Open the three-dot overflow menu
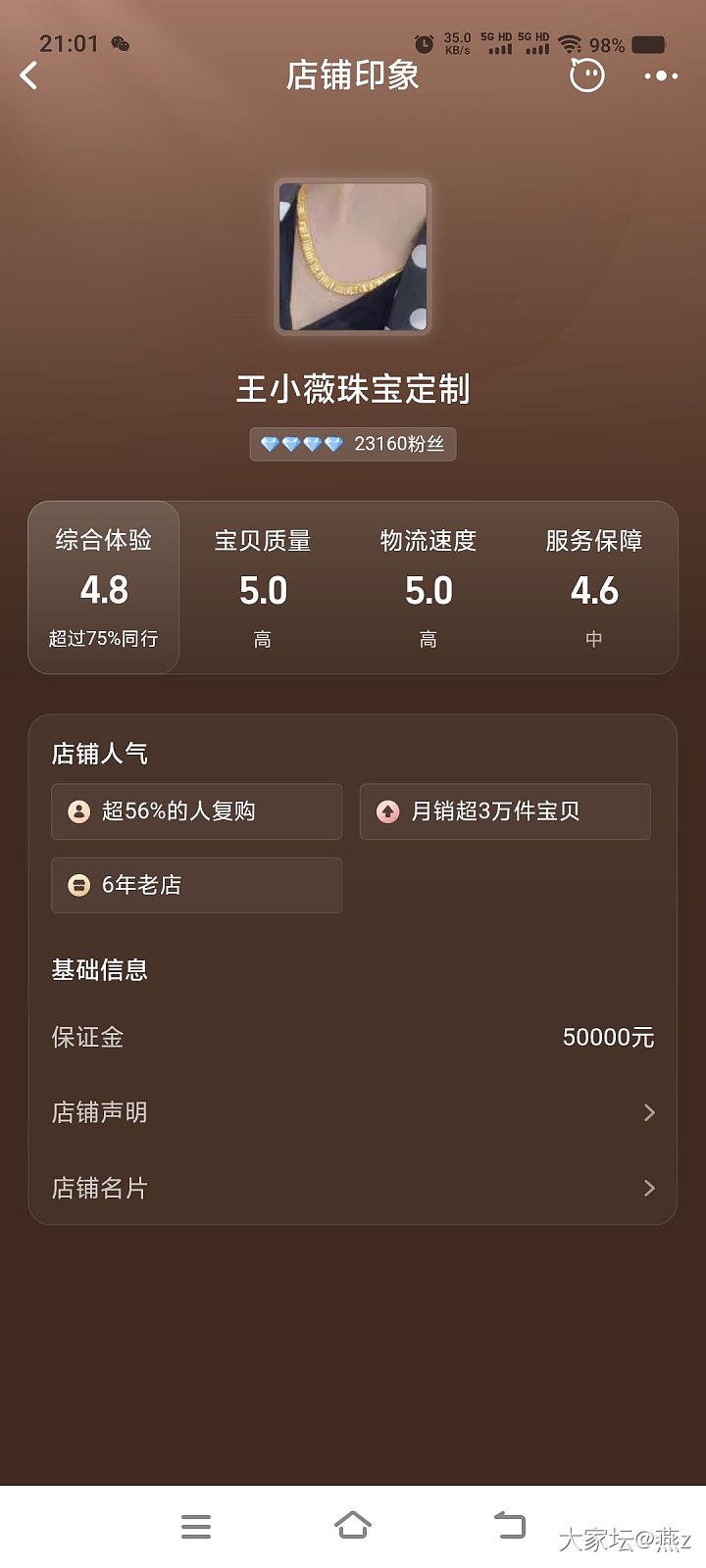This screenshot has width=706, height=1568. pos(661,75)
